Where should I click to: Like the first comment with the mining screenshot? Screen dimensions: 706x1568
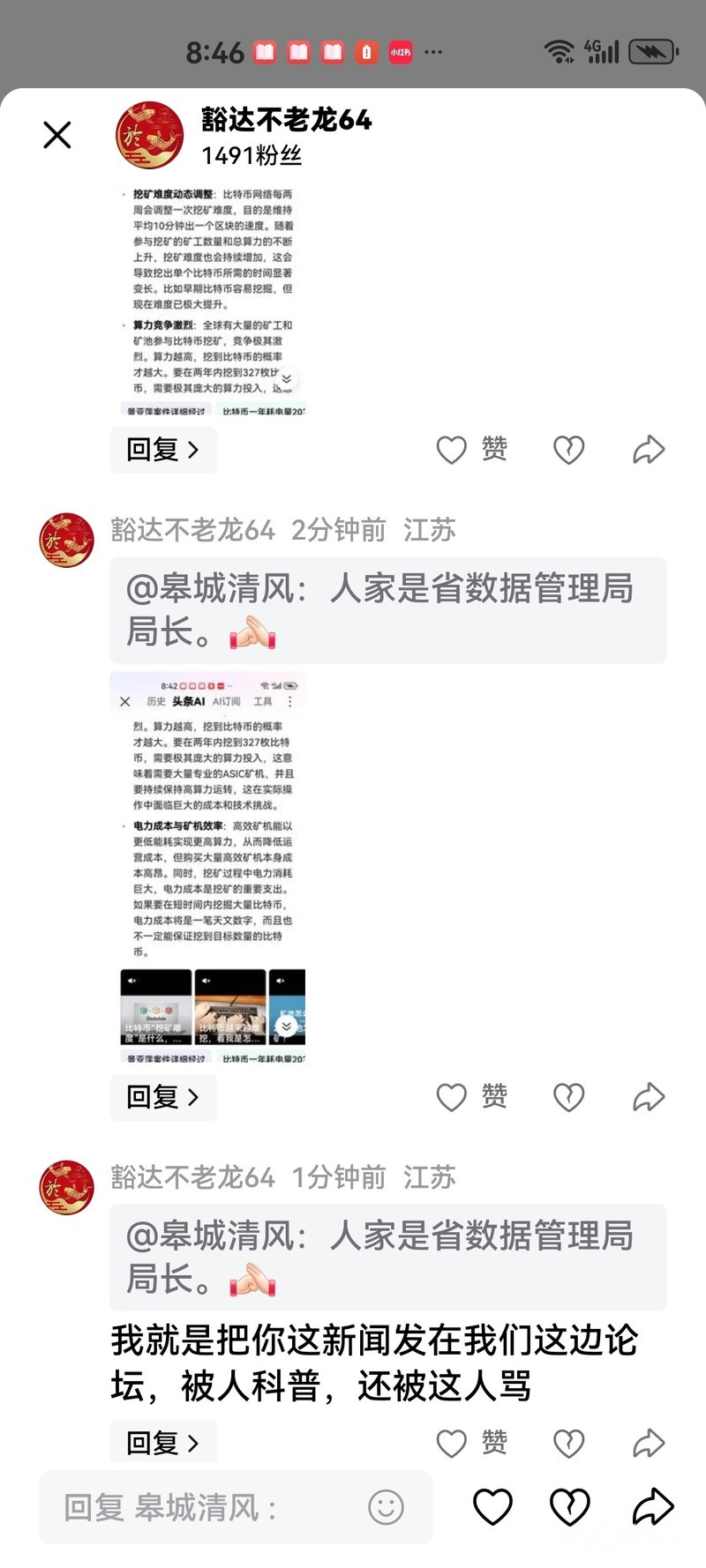[x=472, y=450]
